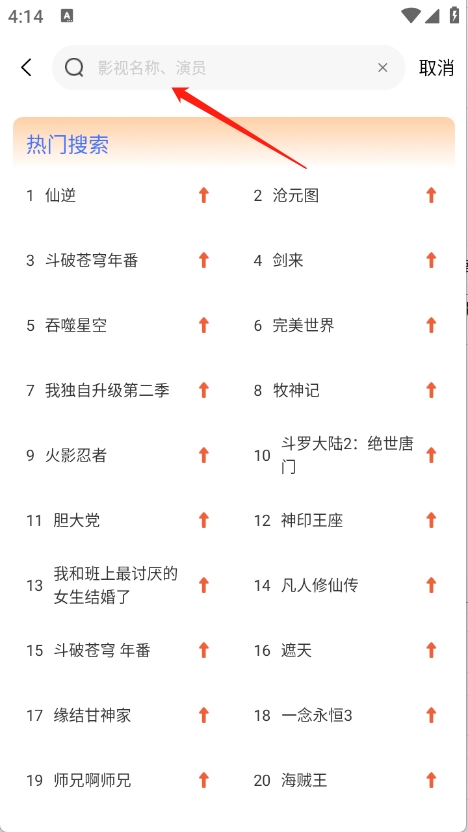Clear the search box with the X

[383, 67]
